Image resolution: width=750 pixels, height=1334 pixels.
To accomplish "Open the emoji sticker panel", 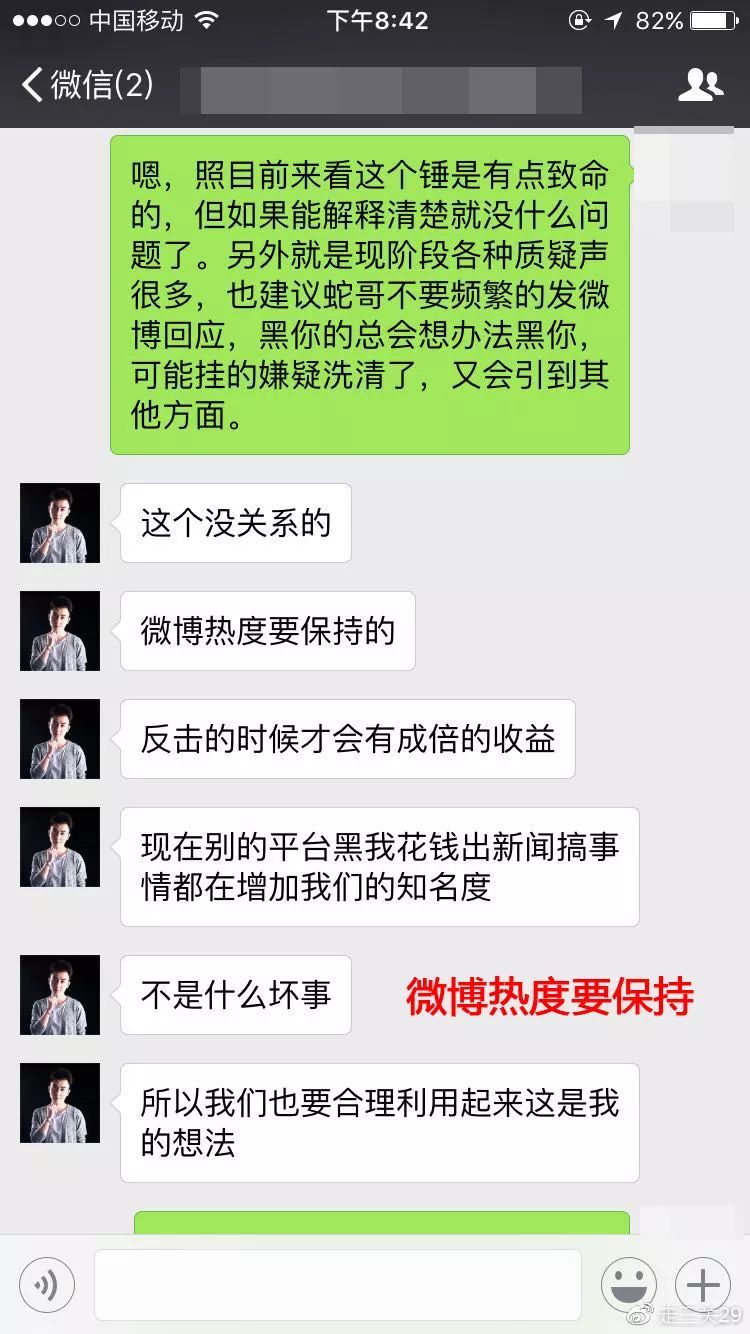I will click(628, 1284).
